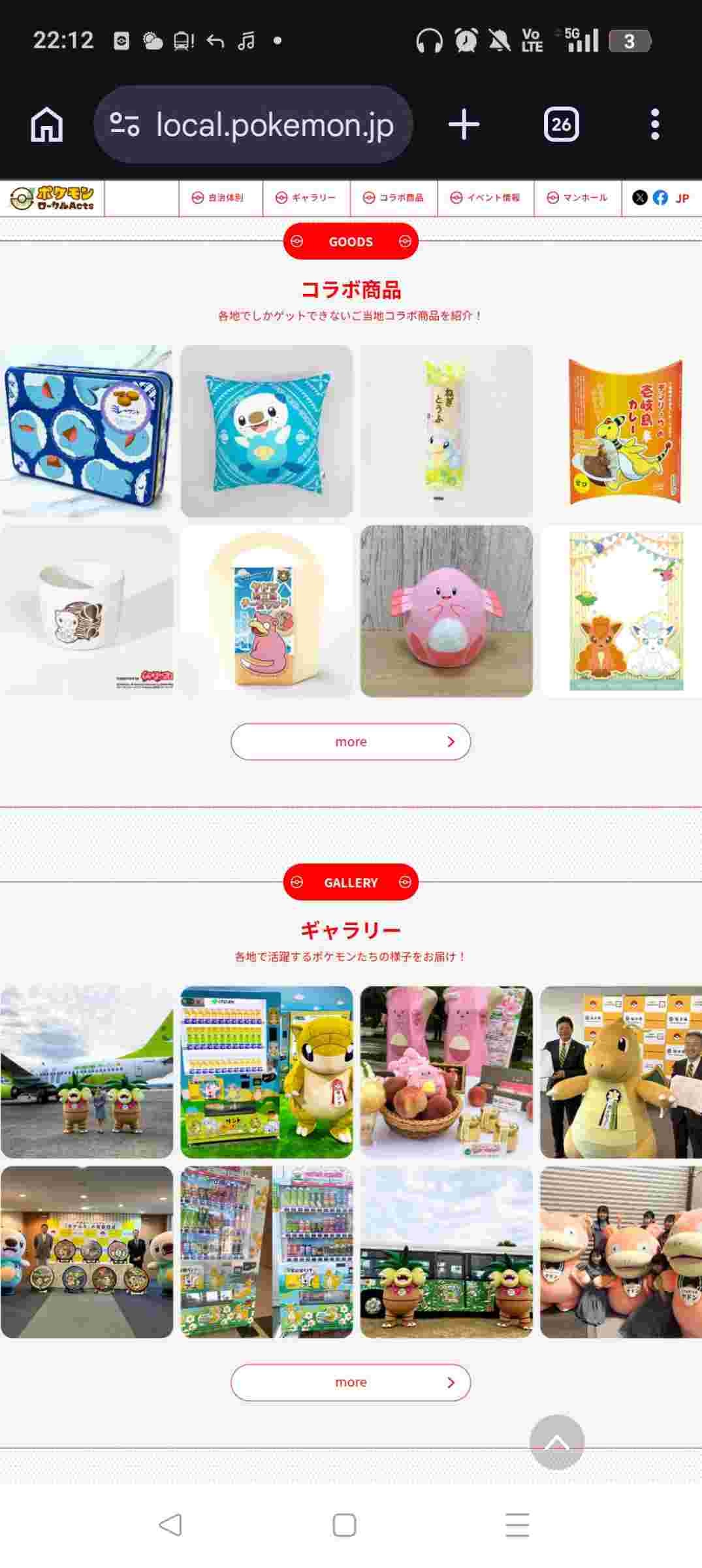Open イベント情報 in the top menu
Screen dimensions: 702x1568
(486, 198)
